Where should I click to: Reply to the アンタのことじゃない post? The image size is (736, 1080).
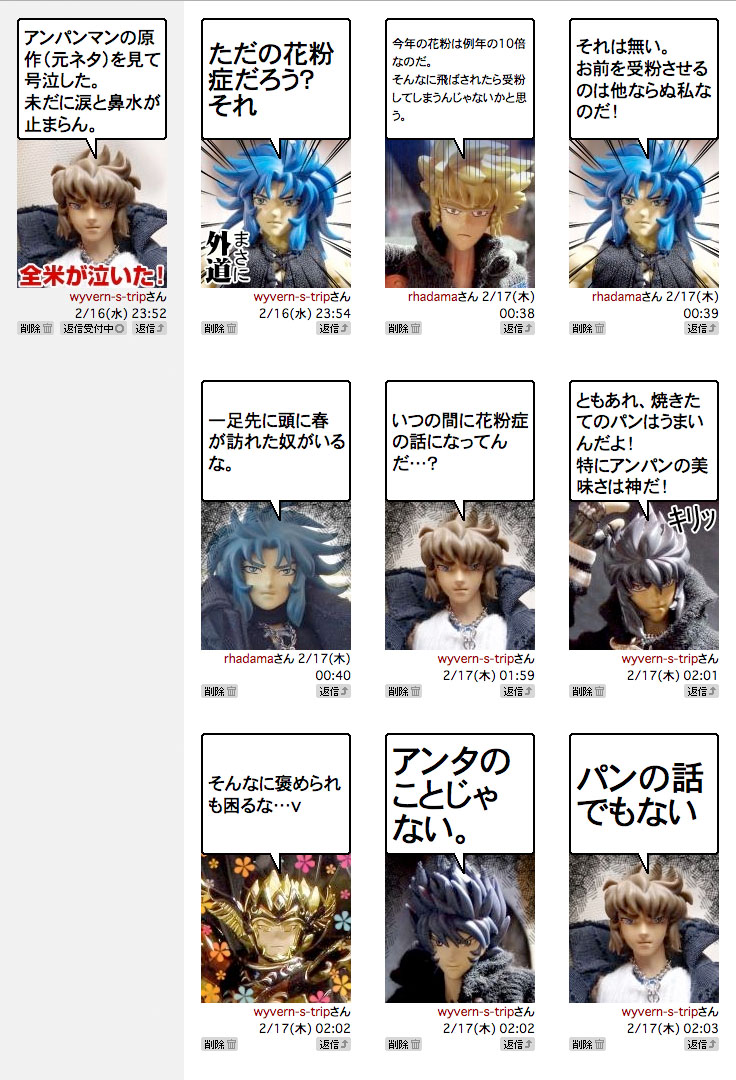tap(518, 1044)
